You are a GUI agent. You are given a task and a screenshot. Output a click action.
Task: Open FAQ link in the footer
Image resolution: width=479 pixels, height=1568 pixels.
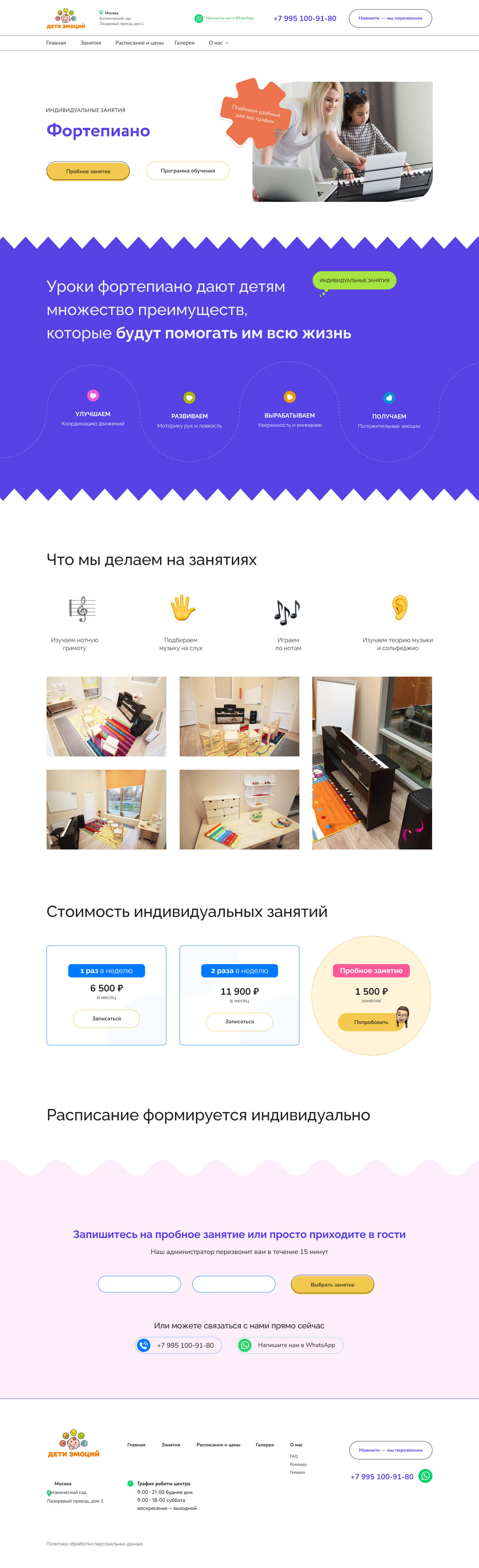294,1456
